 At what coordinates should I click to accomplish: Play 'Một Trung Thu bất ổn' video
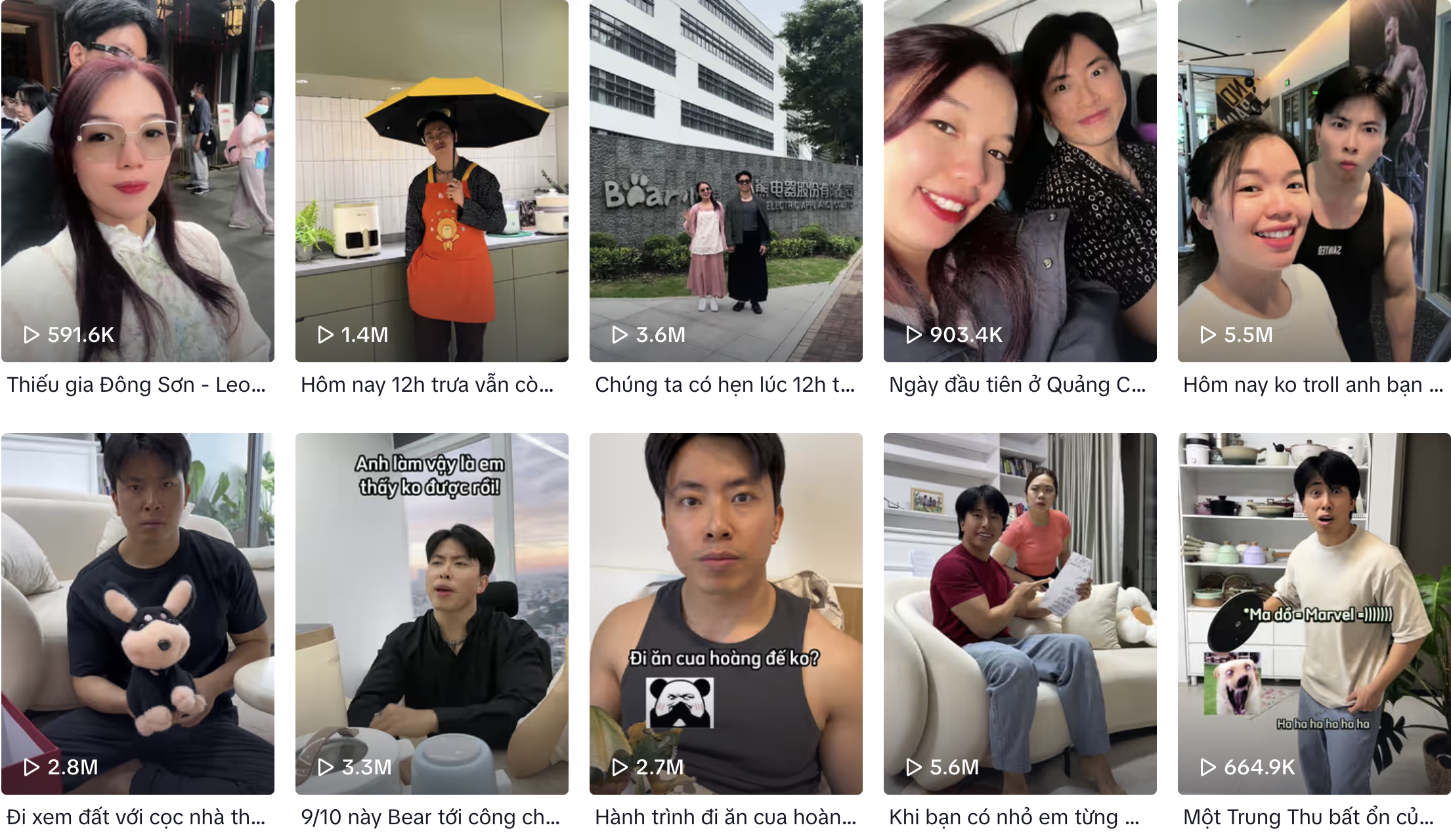(1314, 614)
